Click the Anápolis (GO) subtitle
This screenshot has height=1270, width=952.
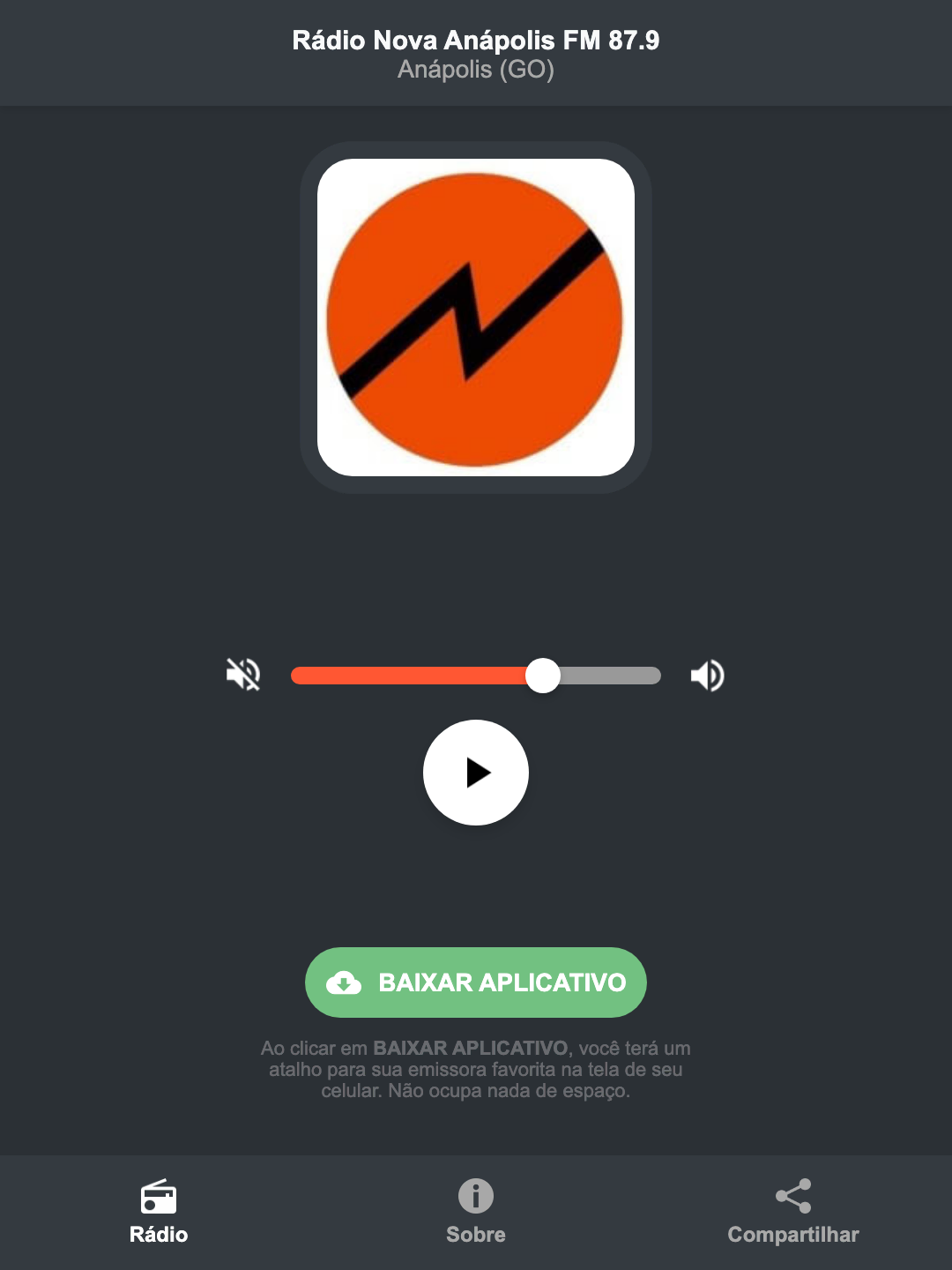click(475, 71)
